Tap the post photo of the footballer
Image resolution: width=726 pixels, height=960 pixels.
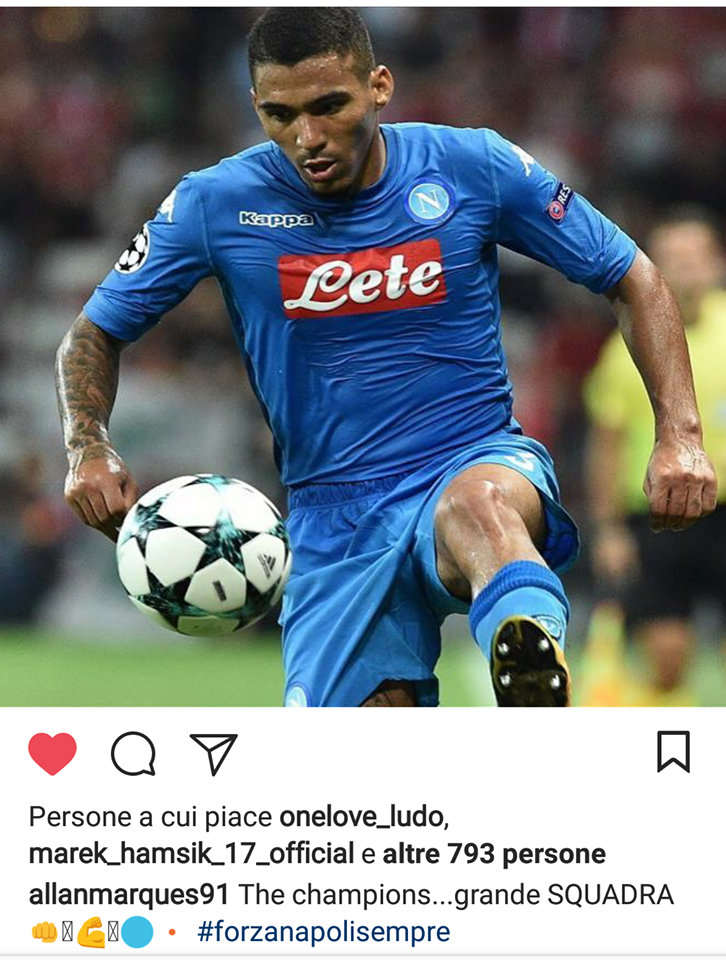363,355
